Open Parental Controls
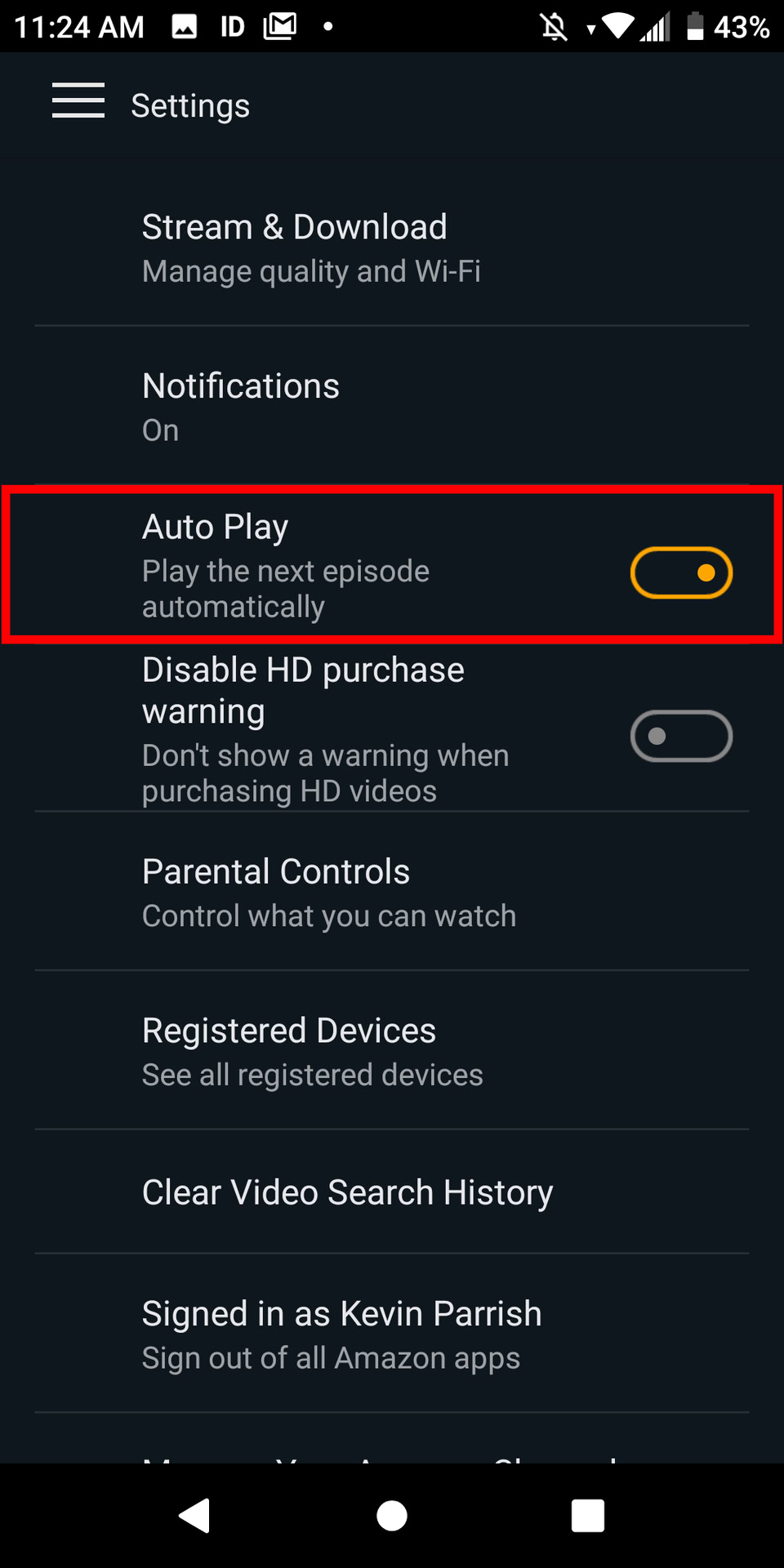 [327, 892]
